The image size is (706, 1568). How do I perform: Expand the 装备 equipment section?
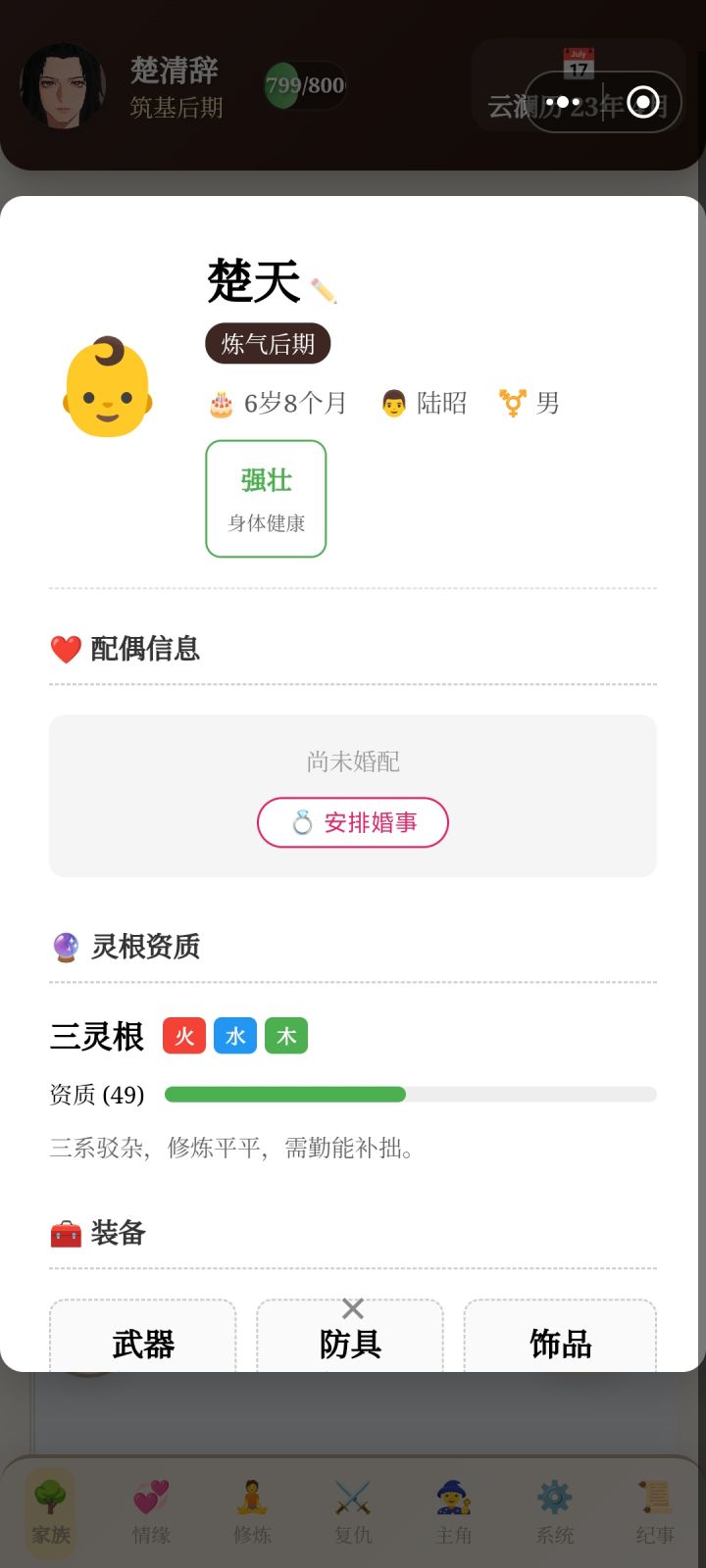(98, 1234)
